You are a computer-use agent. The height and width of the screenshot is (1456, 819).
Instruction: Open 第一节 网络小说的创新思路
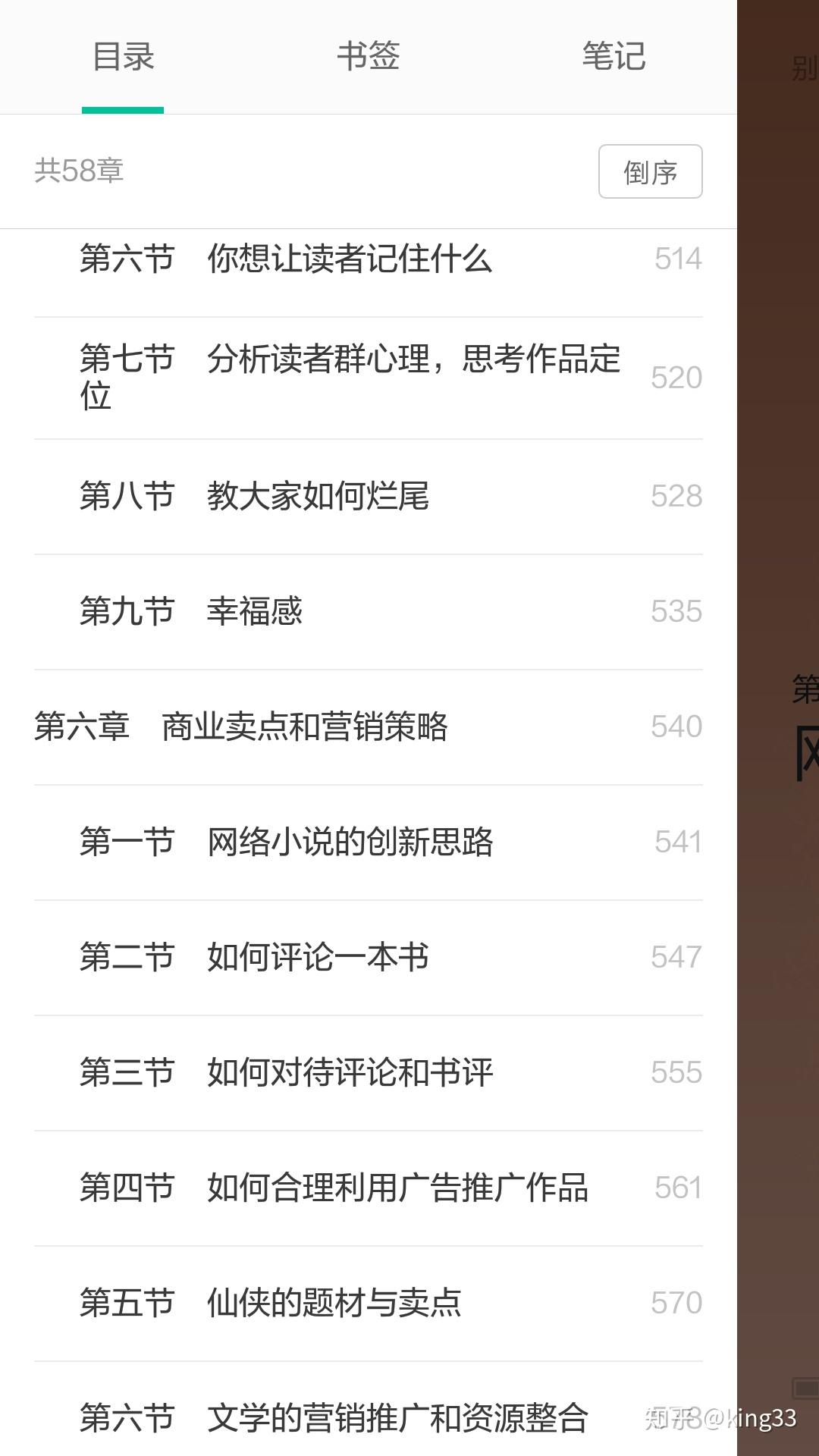click(369, 843)
